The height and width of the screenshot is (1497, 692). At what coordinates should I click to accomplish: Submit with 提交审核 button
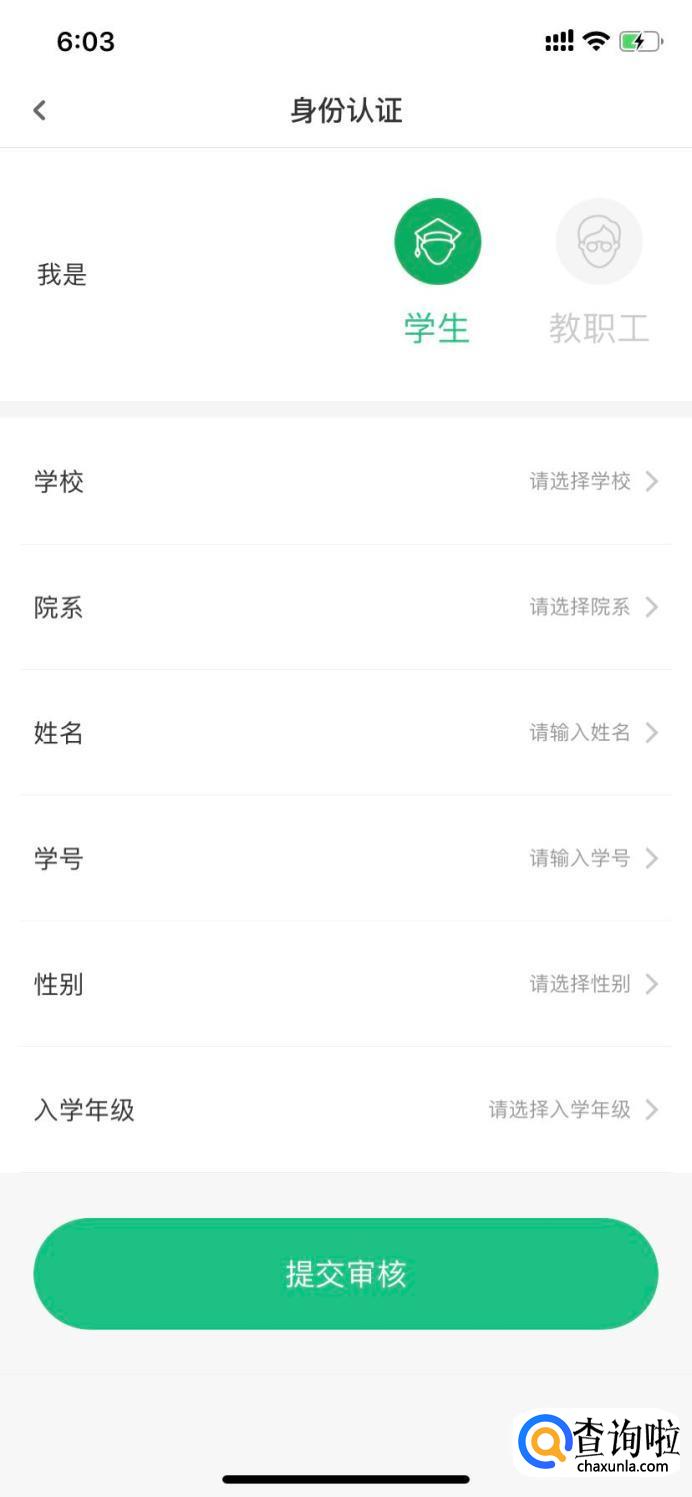coord(346,1274)
